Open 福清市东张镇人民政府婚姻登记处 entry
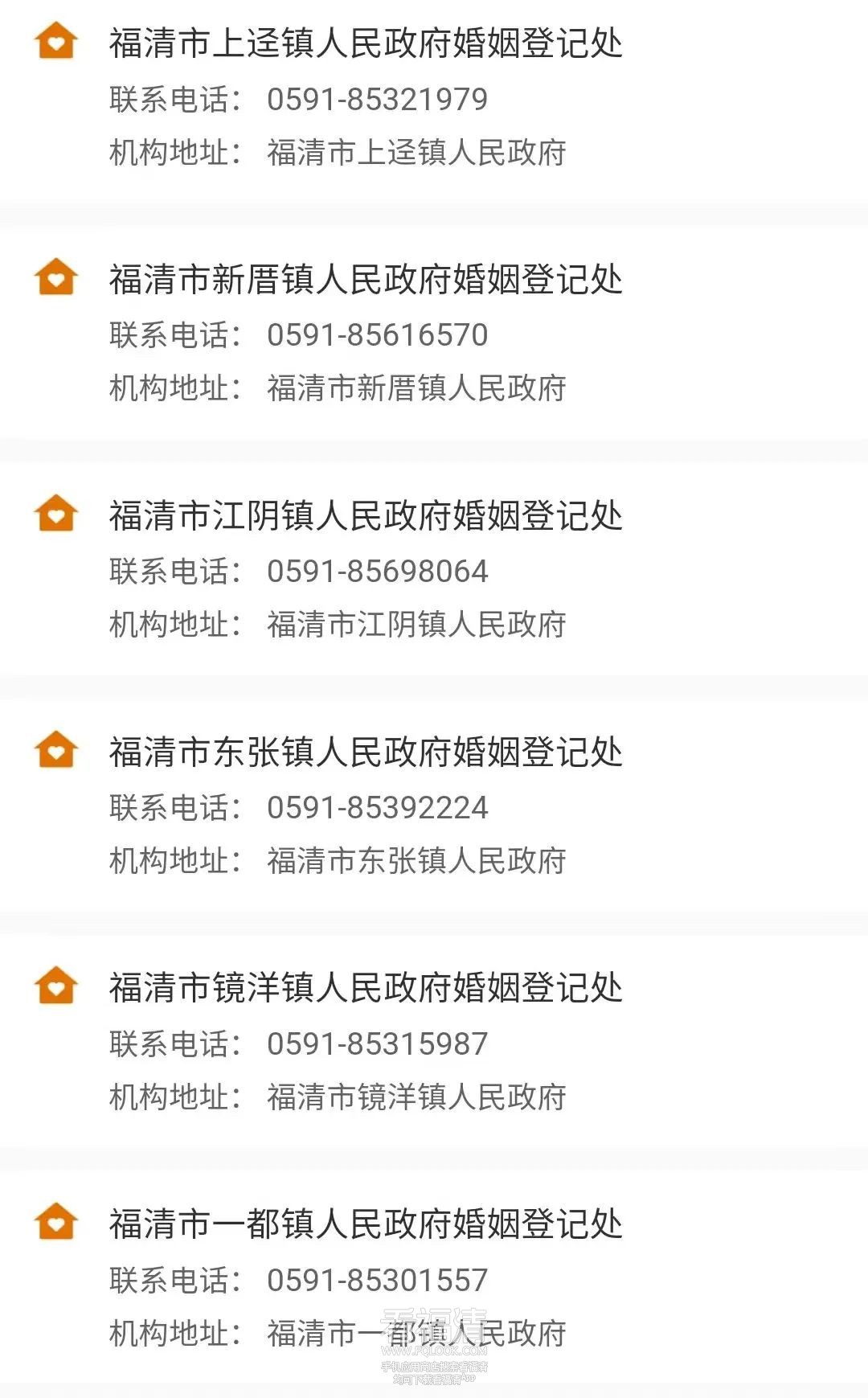 tap(366, 752)
